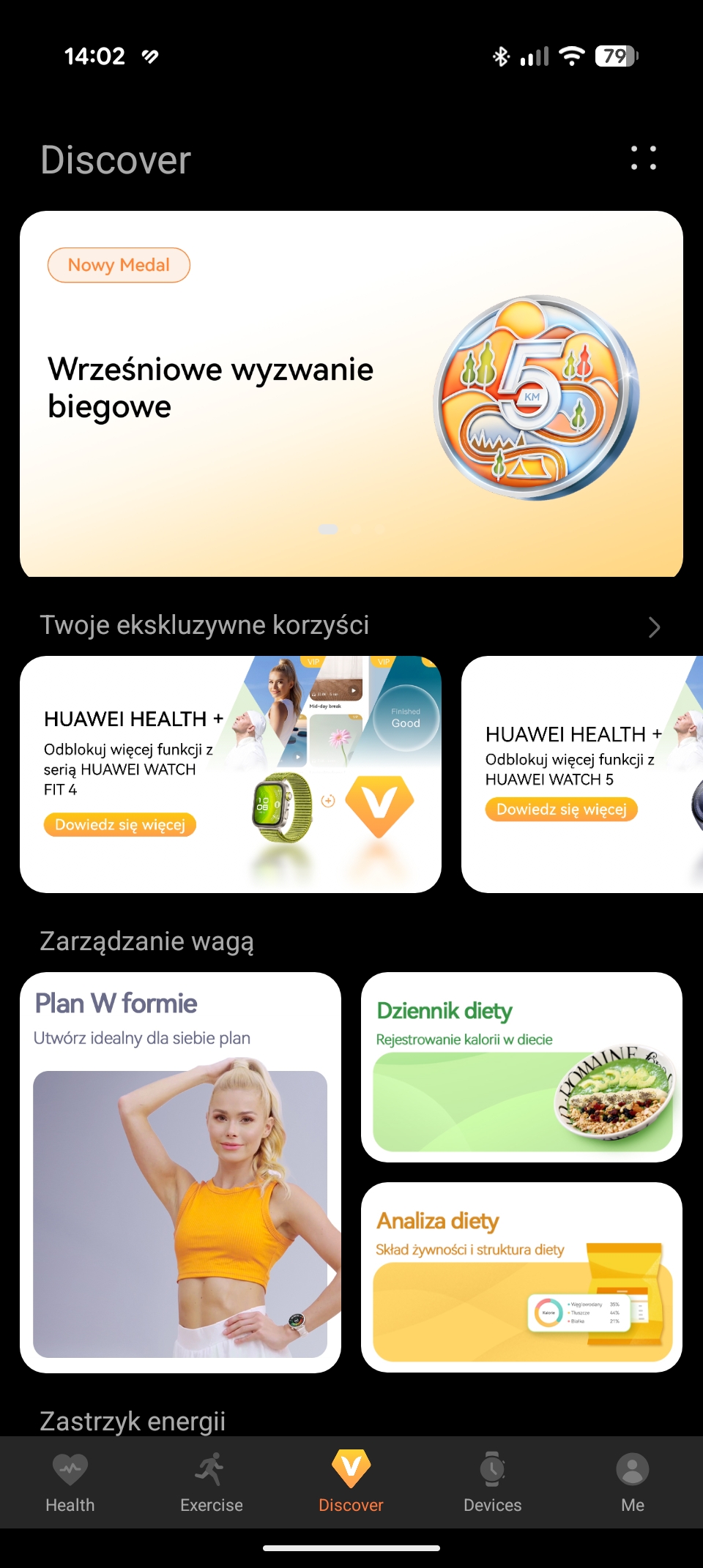Viewport: 703px width, 1568px height.
Task: Open the Plan W formie card
Action: pos(180,1173)
